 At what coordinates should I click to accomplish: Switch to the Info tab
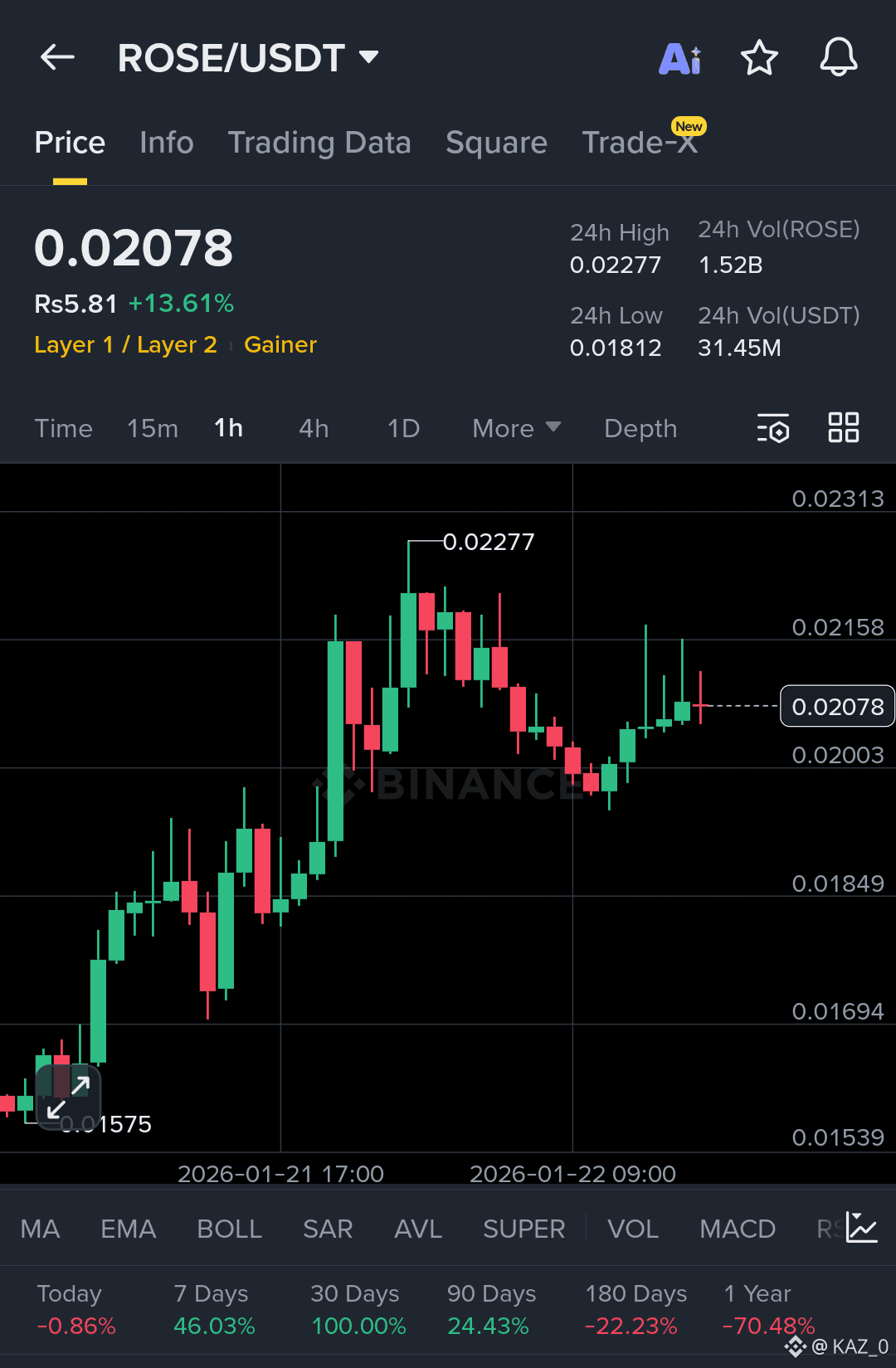pos(166,143)
